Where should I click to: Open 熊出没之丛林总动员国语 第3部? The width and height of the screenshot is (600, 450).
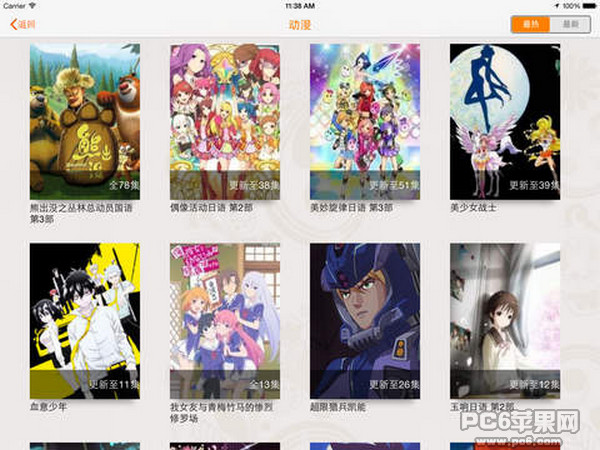[84, 121]
